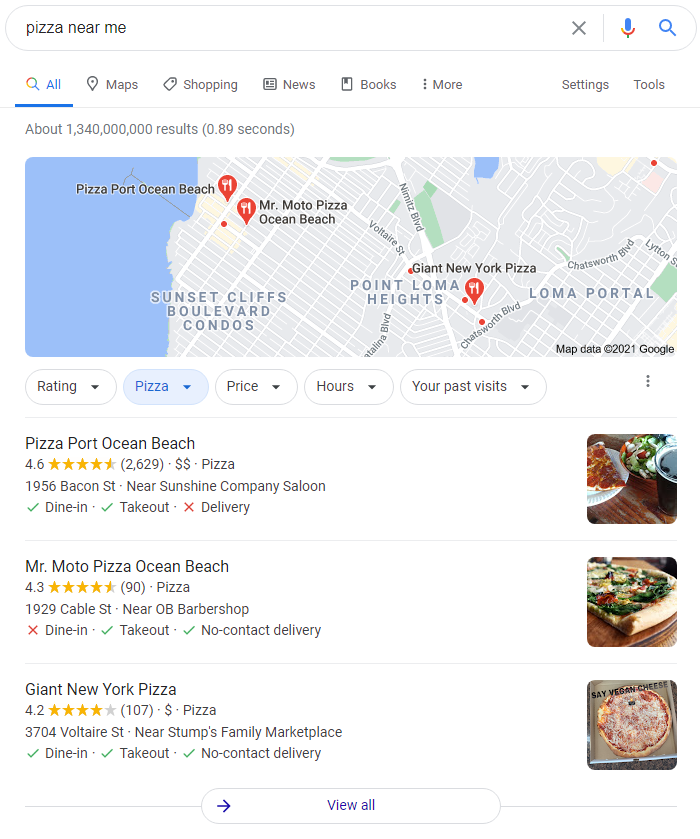Image resolution: width=700 pixels, height=839 pixels.
Task: Switch to the Shopping tab
Action: point(200,85)
